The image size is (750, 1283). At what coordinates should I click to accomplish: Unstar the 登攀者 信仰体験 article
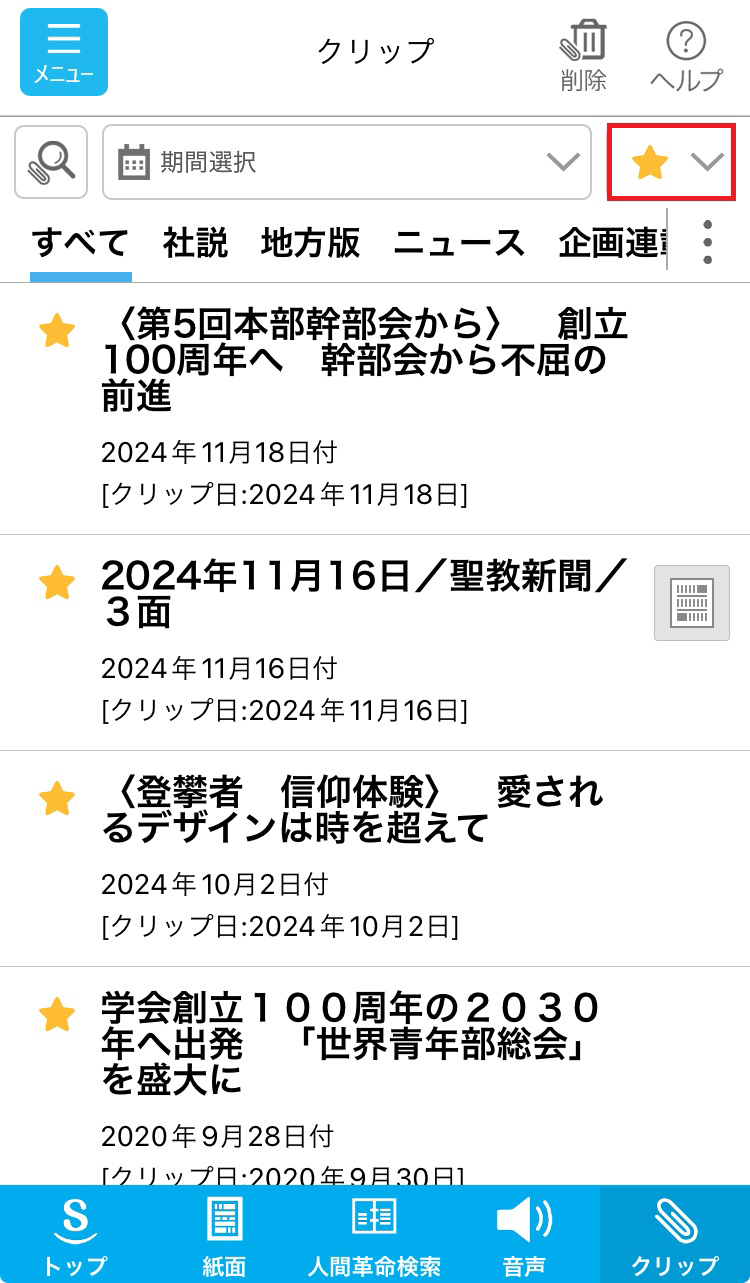(x=57, y=798)
